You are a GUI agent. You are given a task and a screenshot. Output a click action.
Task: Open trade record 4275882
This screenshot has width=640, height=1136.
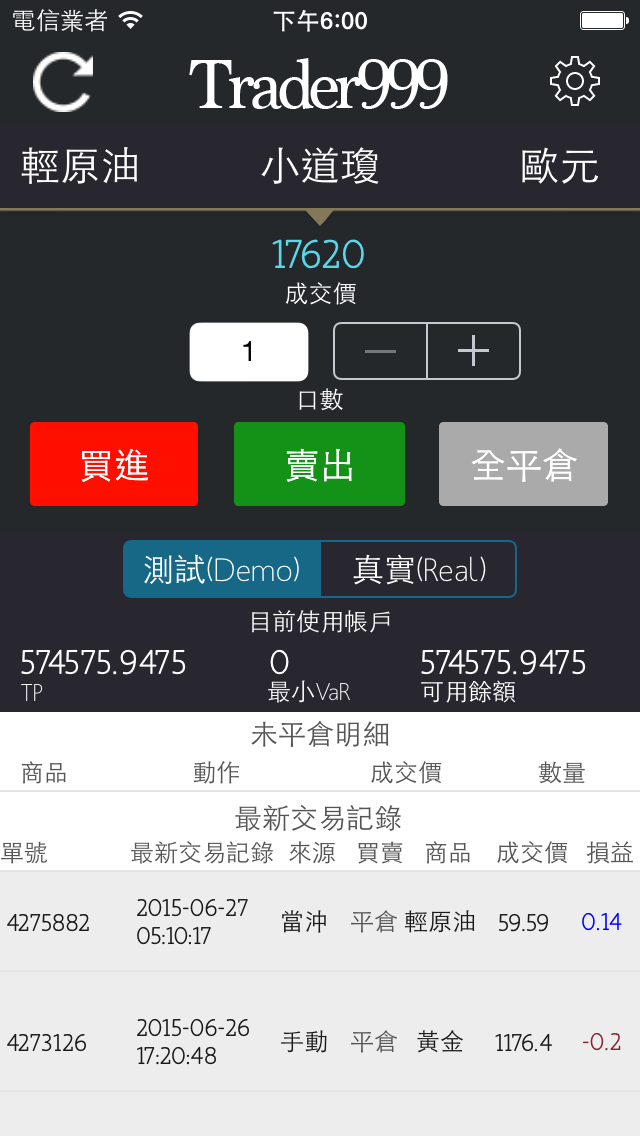(320, 921)
